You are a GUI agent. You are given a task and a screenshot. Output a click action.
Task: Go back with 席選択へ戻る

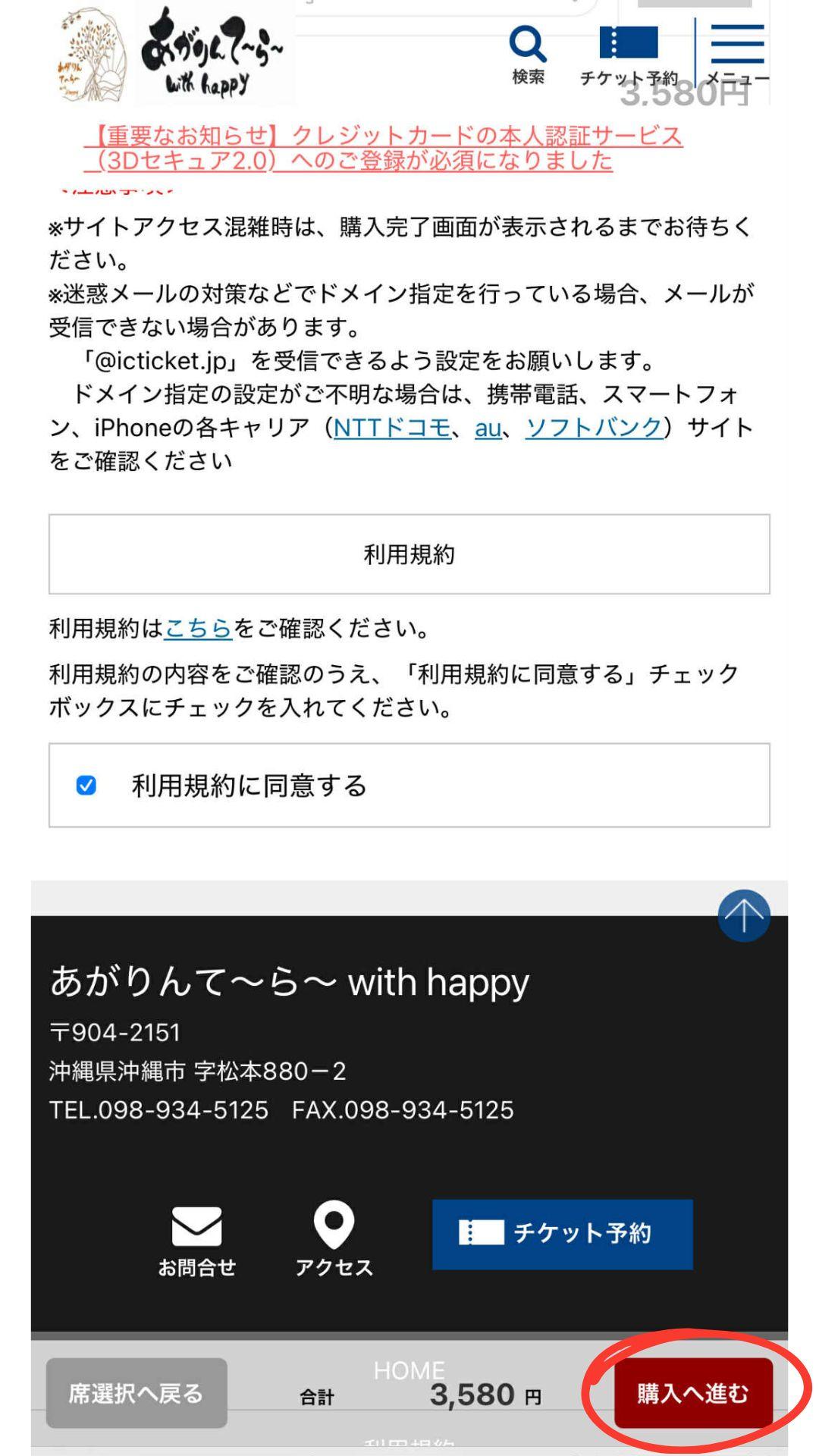[136, 1393]
